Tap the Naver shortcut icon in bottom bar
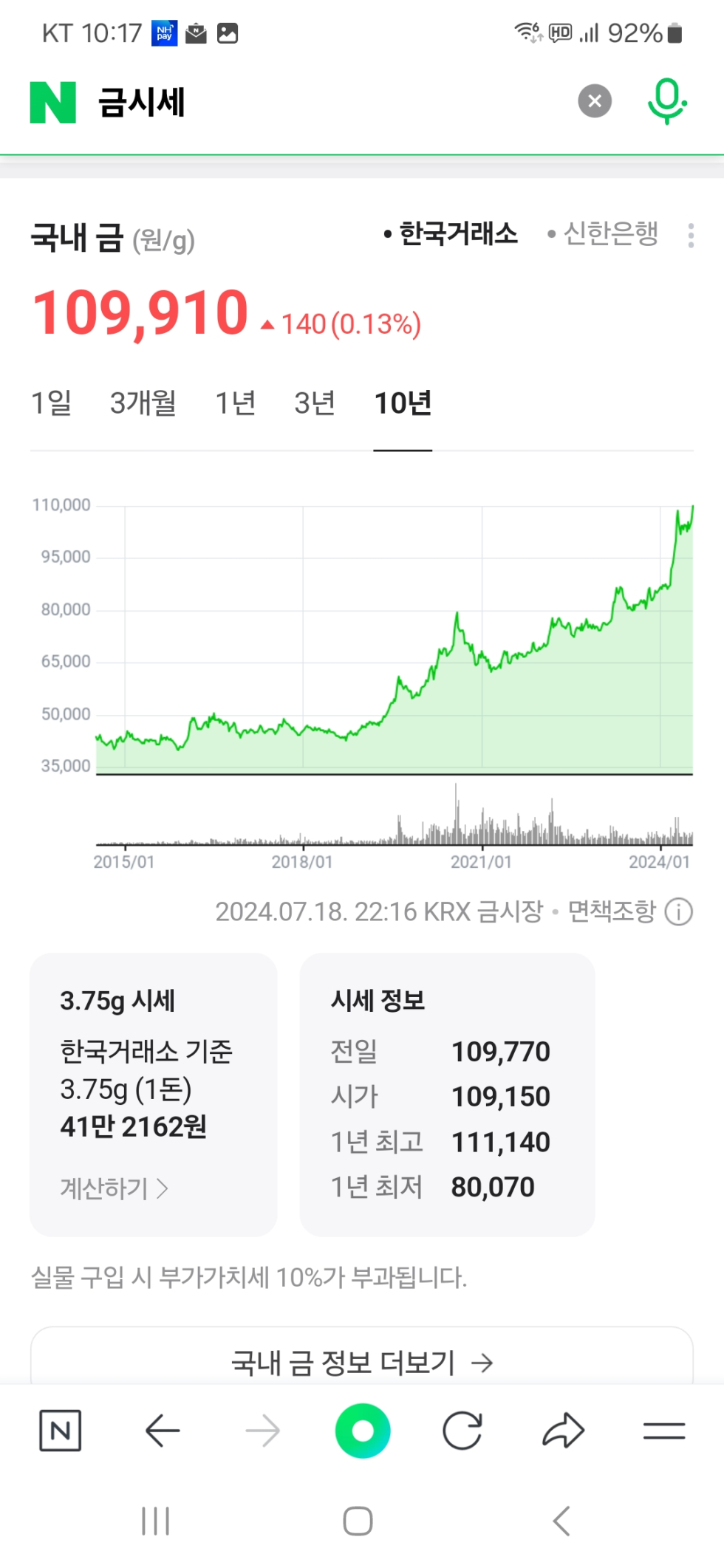Viewport: 724px width, 1568px height. (59, 1429)
